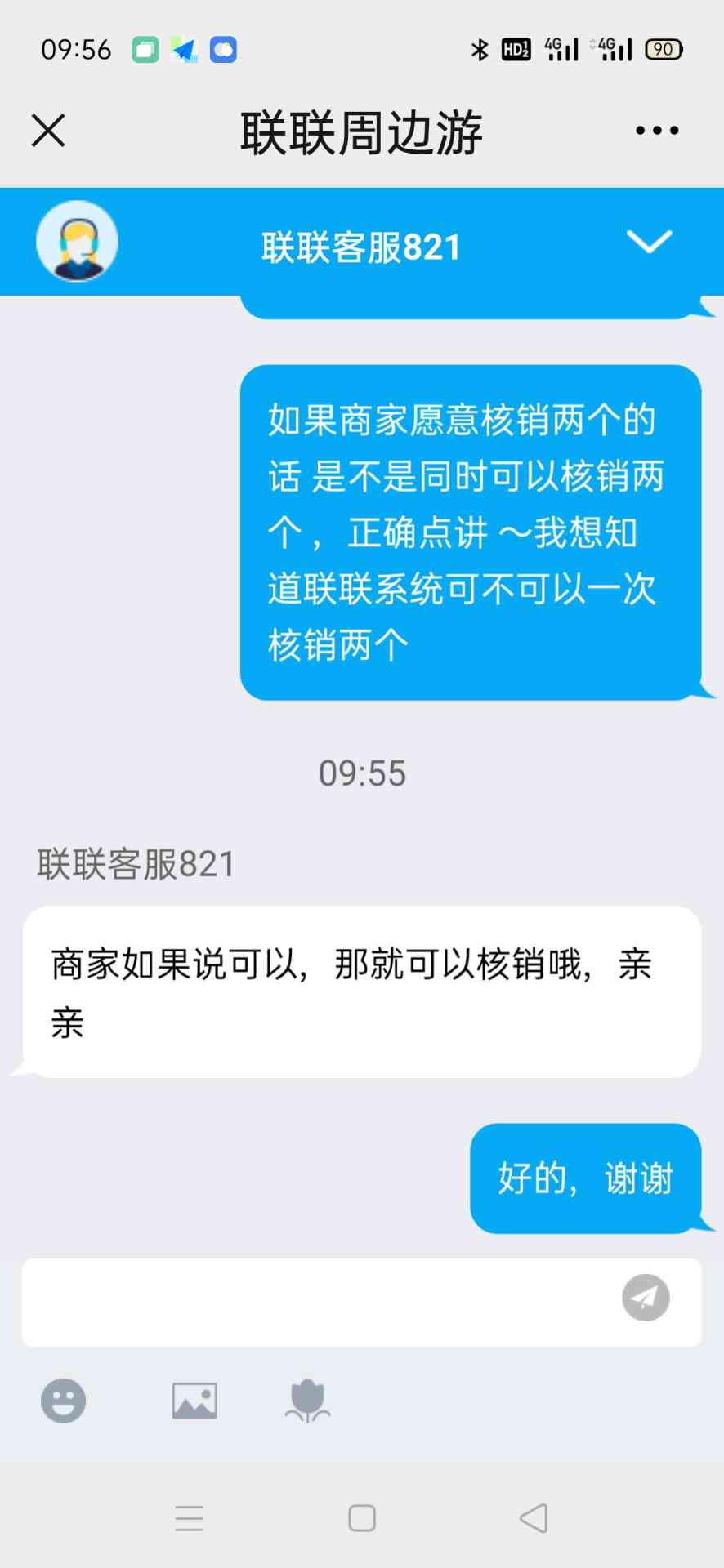Attach a picture from gallery
The image size is (724, 1568).
194,1401
